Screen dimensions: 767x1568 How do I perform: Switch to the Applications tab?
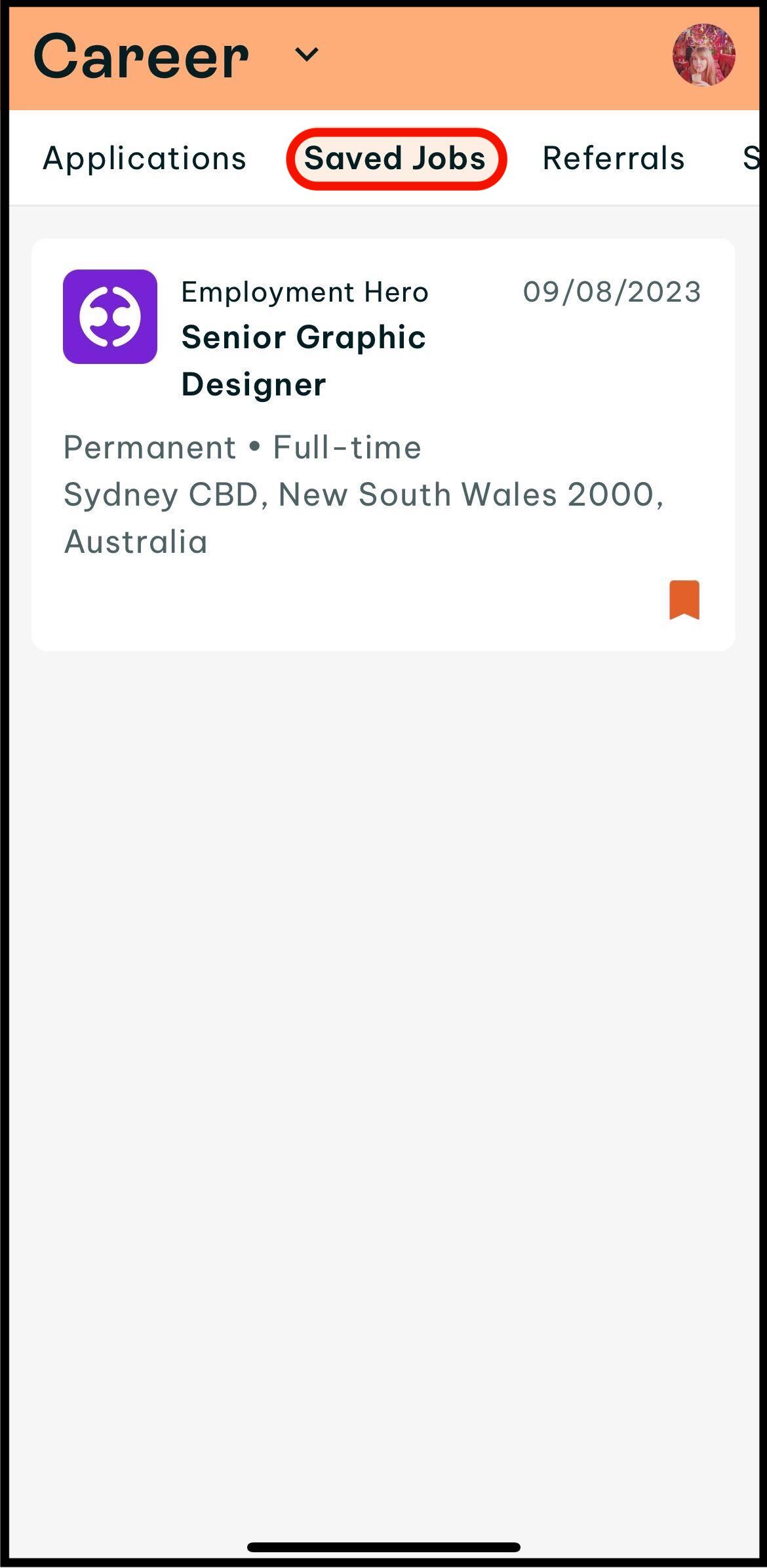coord(144,159)
